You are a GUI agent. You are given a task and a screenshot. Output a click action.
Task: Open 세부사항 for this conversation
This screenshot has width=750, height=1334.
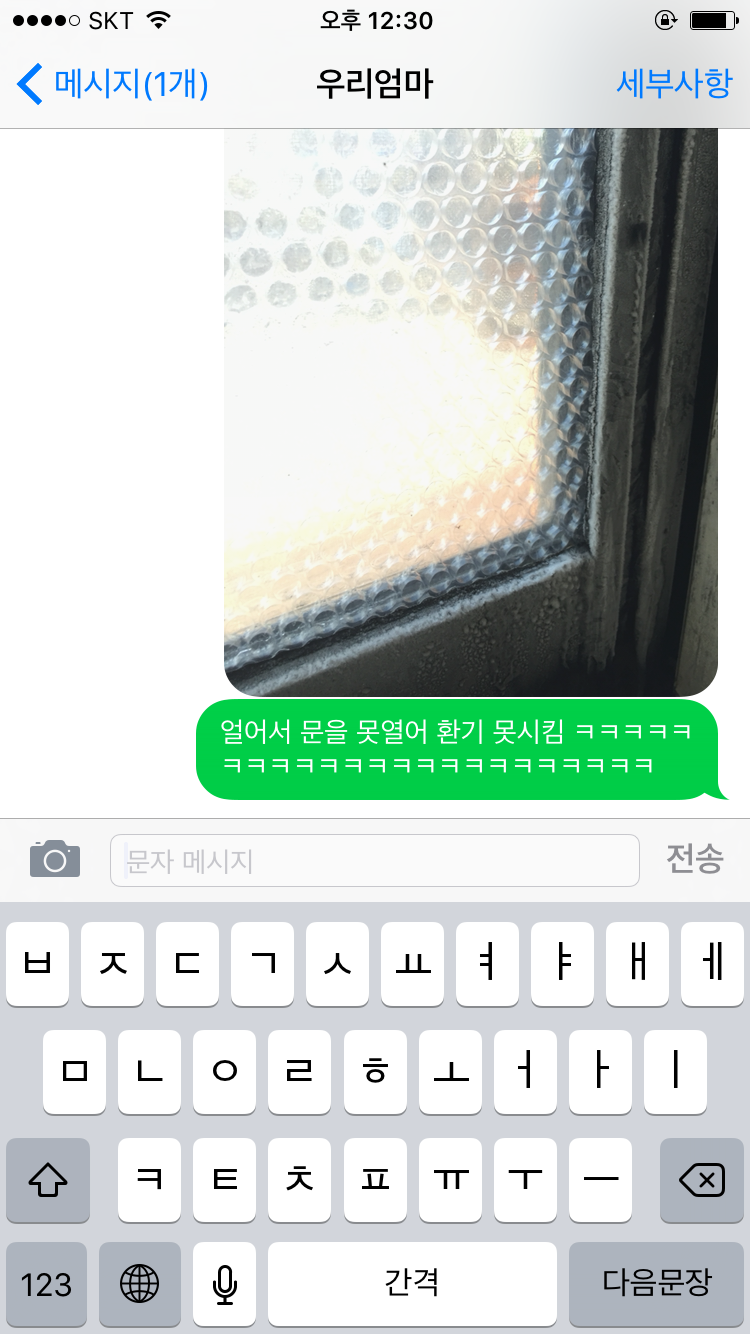point(673,84)
